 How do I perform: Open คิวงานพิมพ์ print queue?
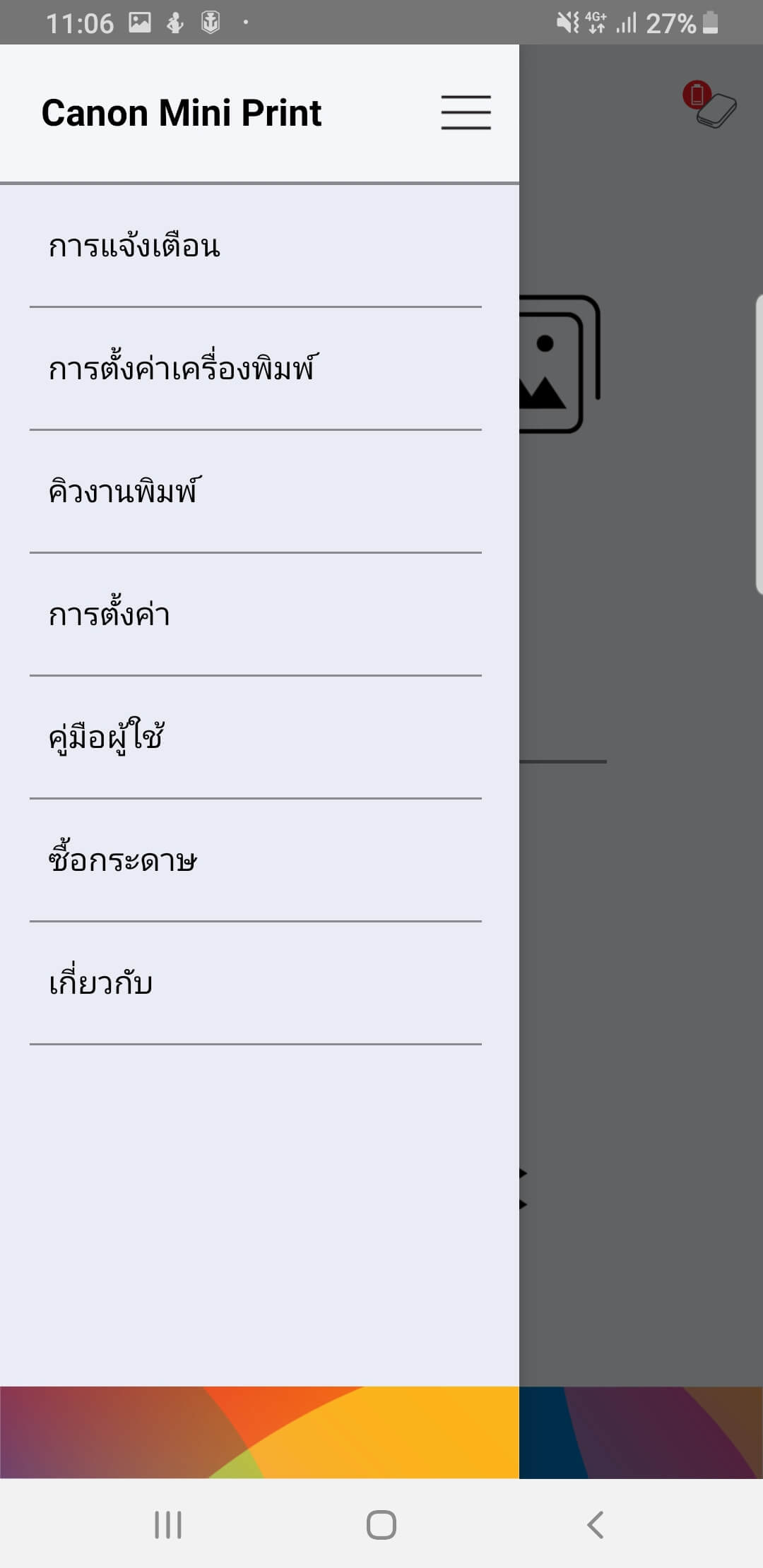tap(124, 492)
